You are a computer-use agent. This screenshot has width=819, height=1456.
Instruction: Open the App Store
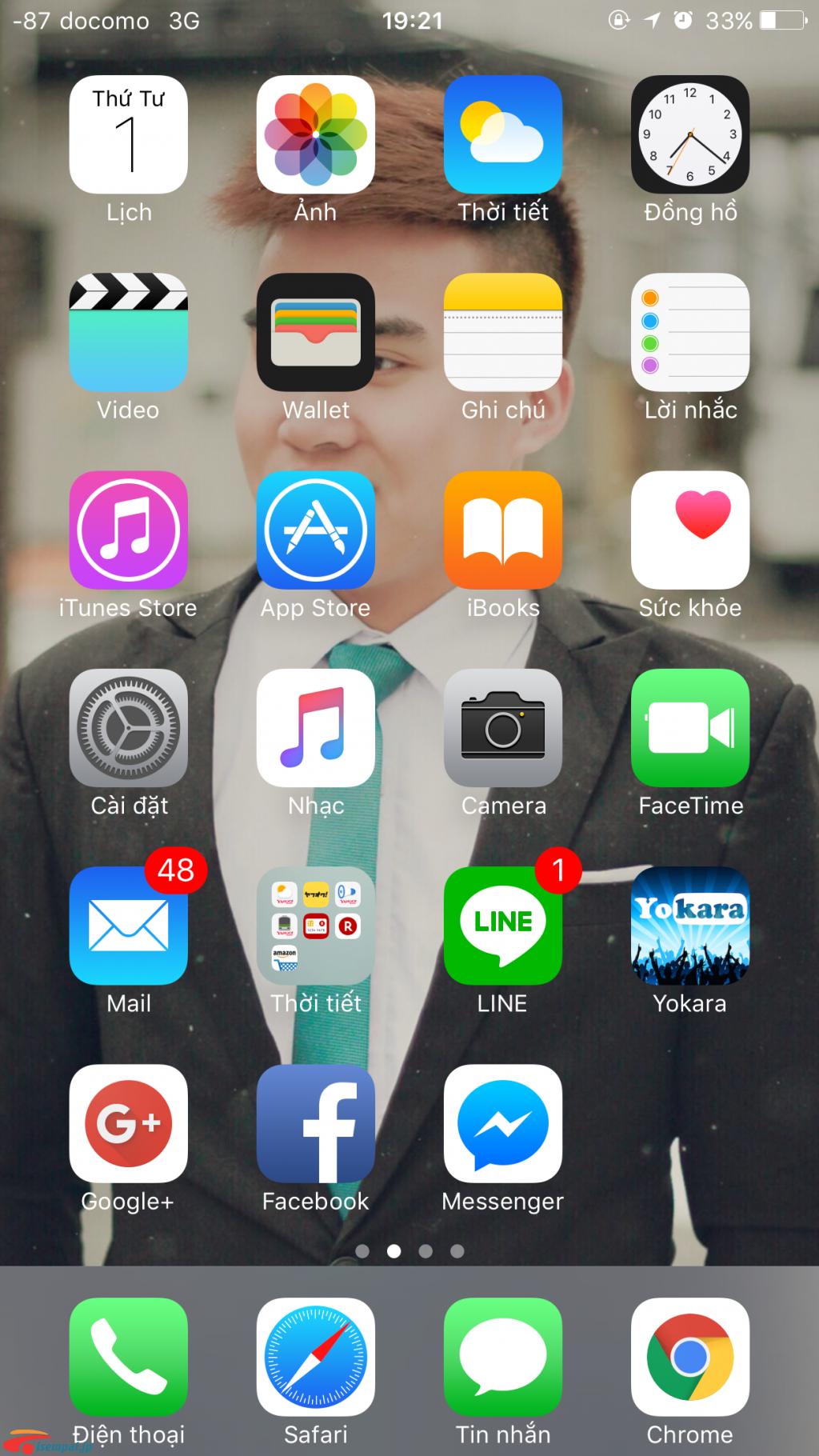point(315,530)
